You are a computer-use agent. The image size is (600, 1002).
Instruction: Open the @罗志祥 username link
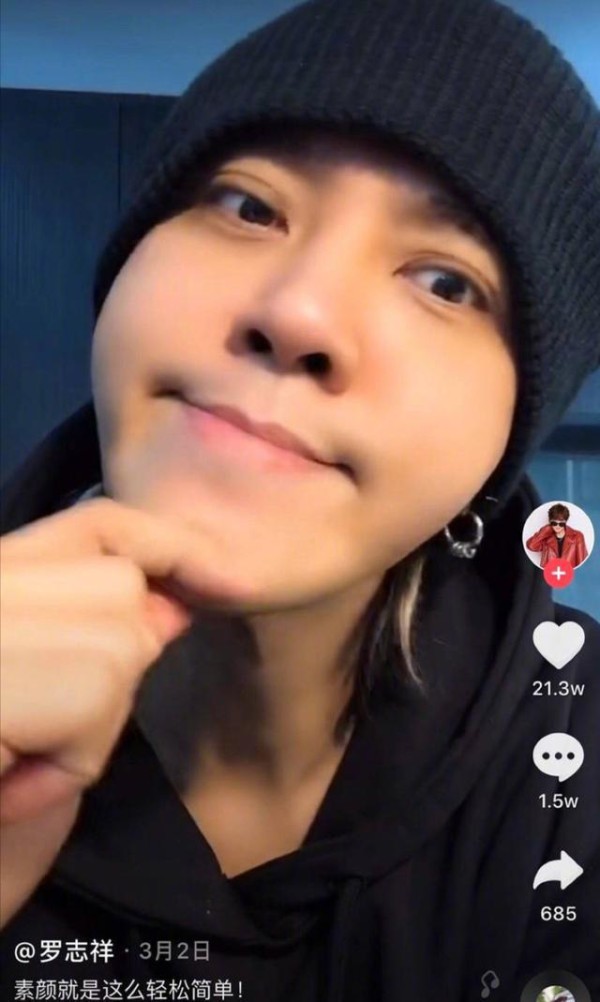point(62,949)
